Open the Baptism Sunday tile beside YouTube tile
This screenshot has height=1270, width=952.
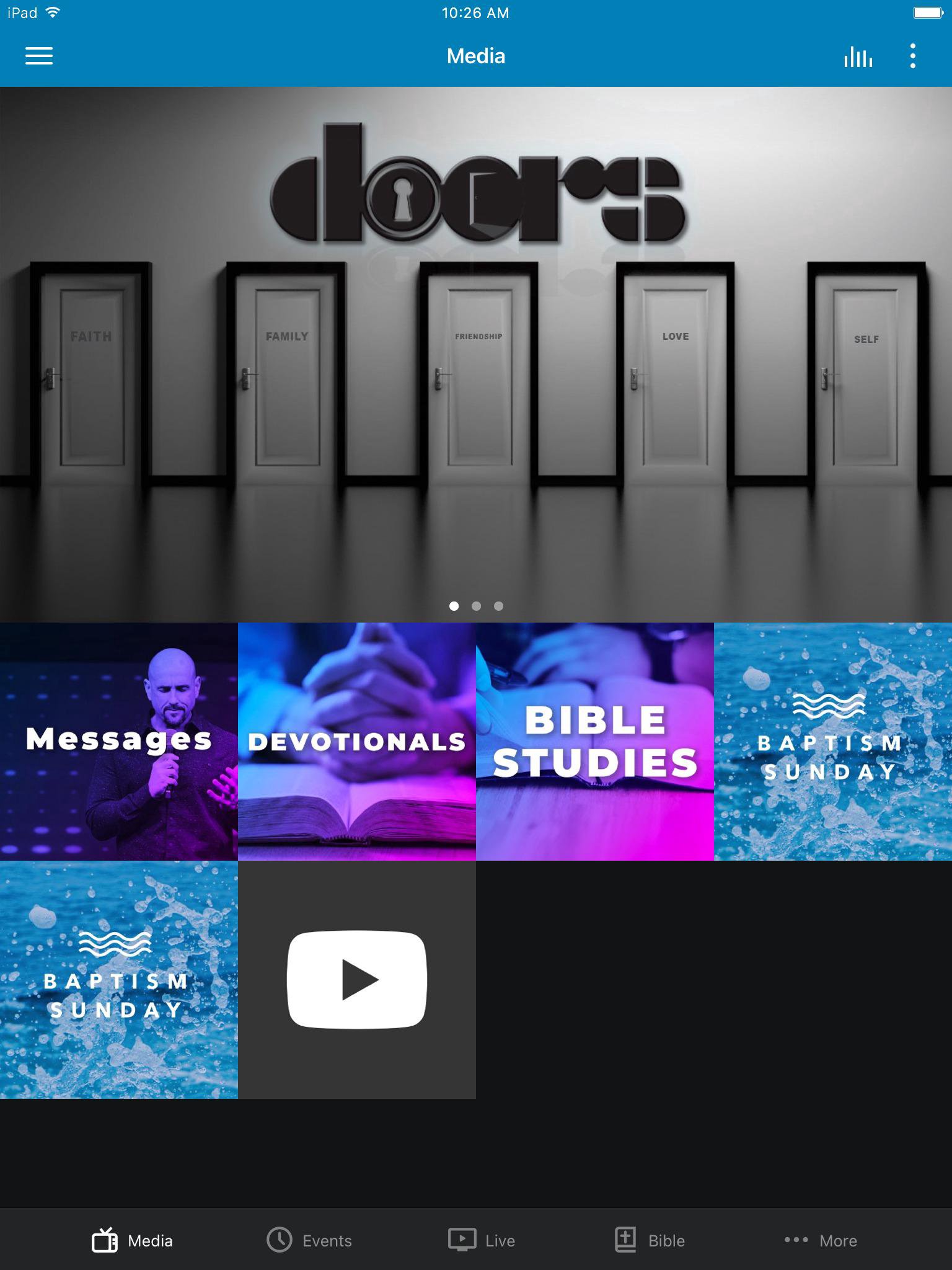pyautogui.click(x=119, y=980)
